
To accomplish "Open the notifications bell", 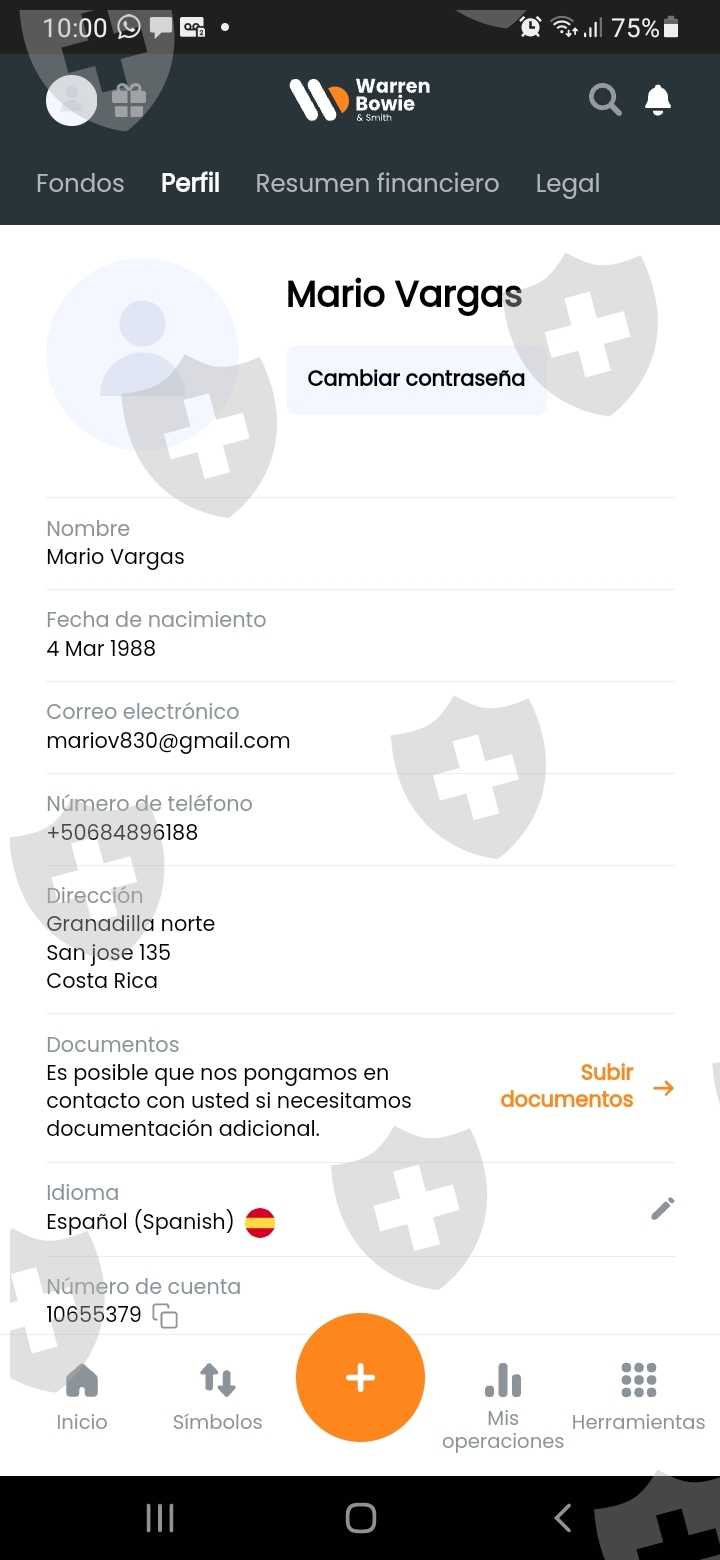I will point(657,100).
